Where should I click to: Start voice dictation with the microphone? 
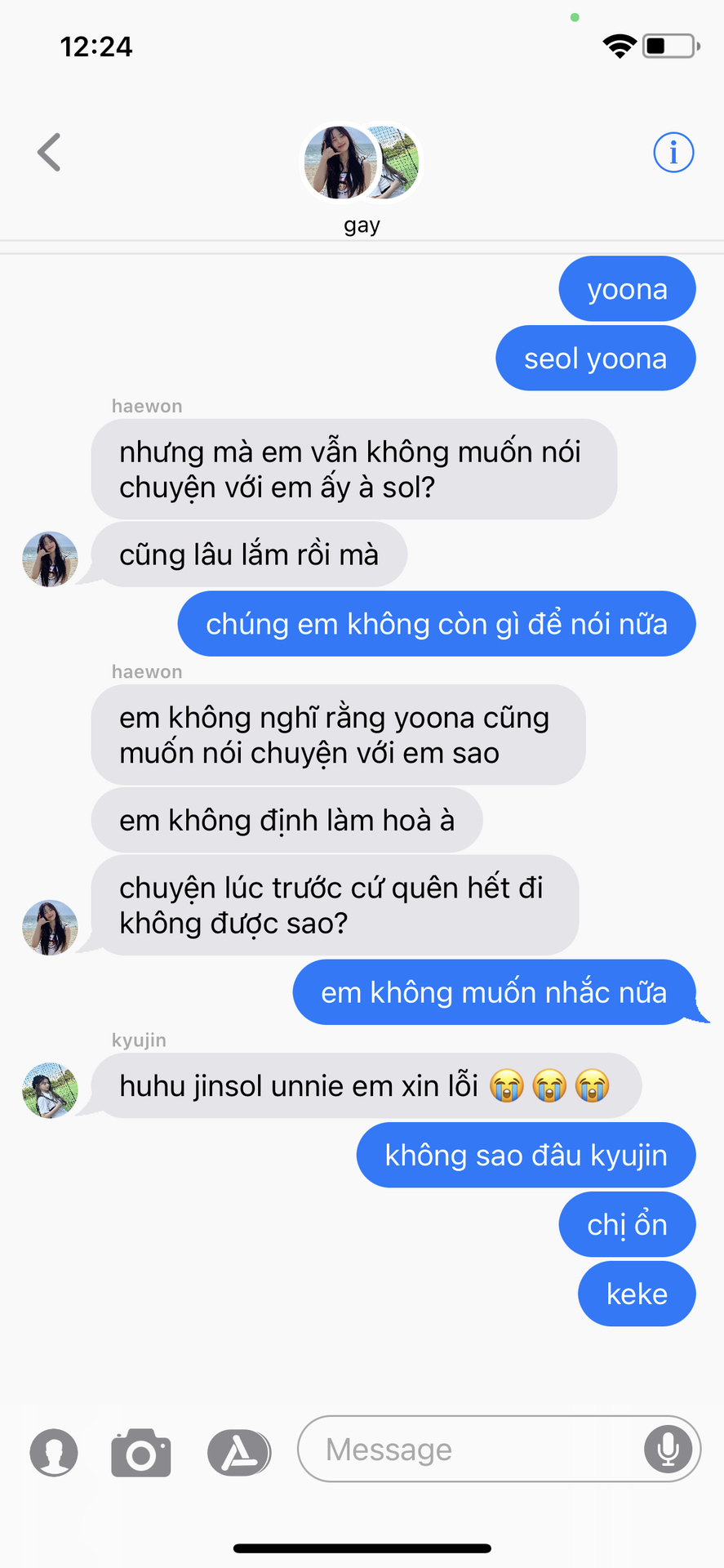tap(668, 1449)
